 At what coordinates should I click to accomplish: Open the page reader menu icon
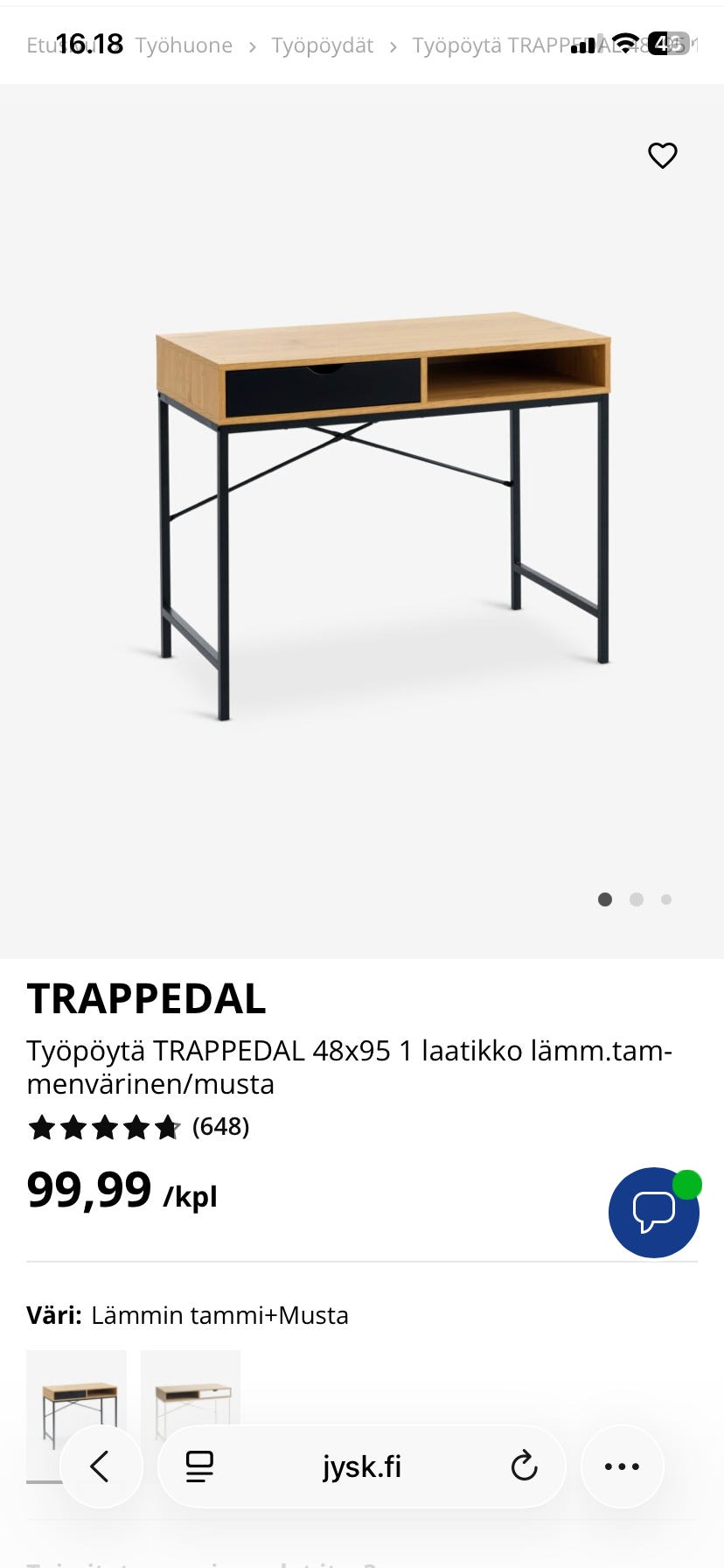[x=199, y=1466]
